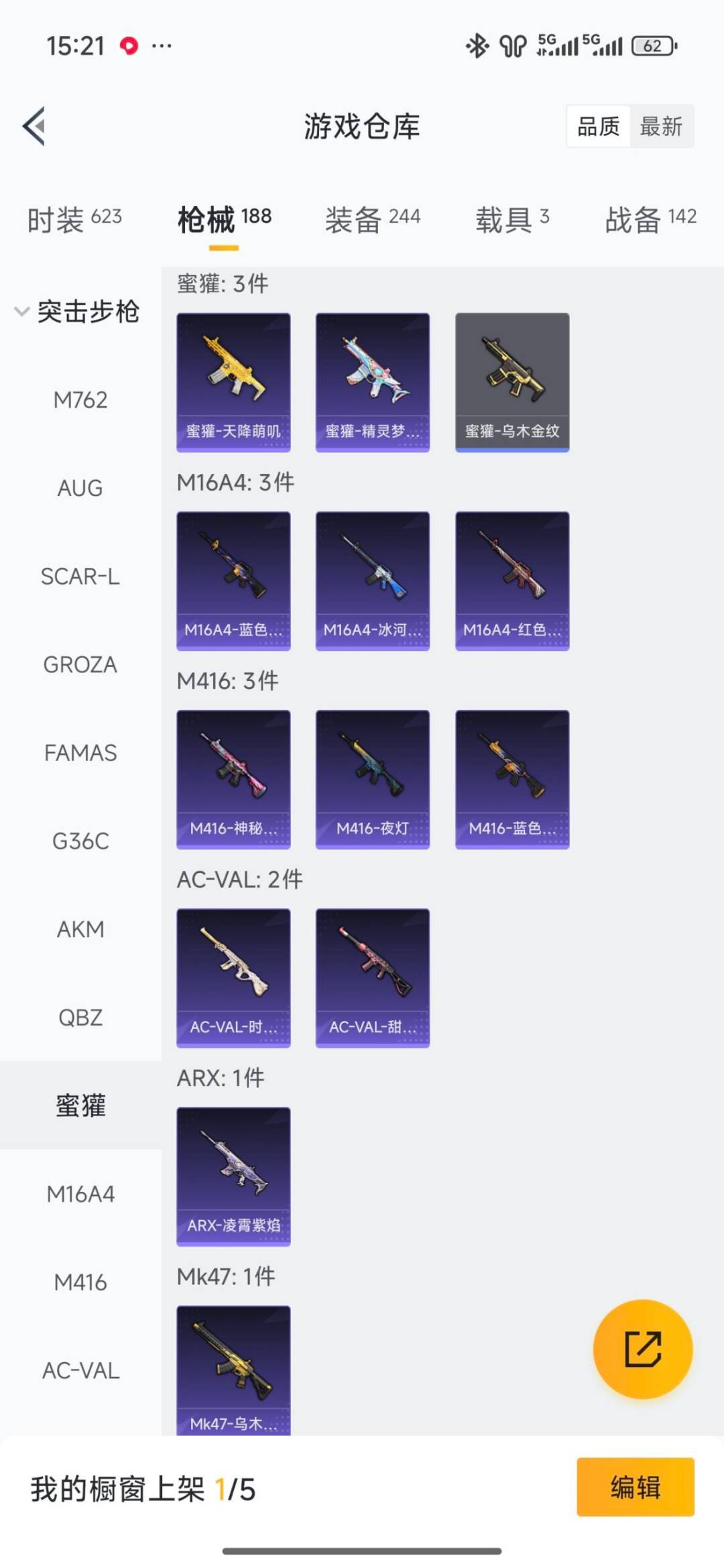The height and width of the screenshot is (1568, 724).
Task: Select the AC-VAL-甜 skin card
Action: 372,977
